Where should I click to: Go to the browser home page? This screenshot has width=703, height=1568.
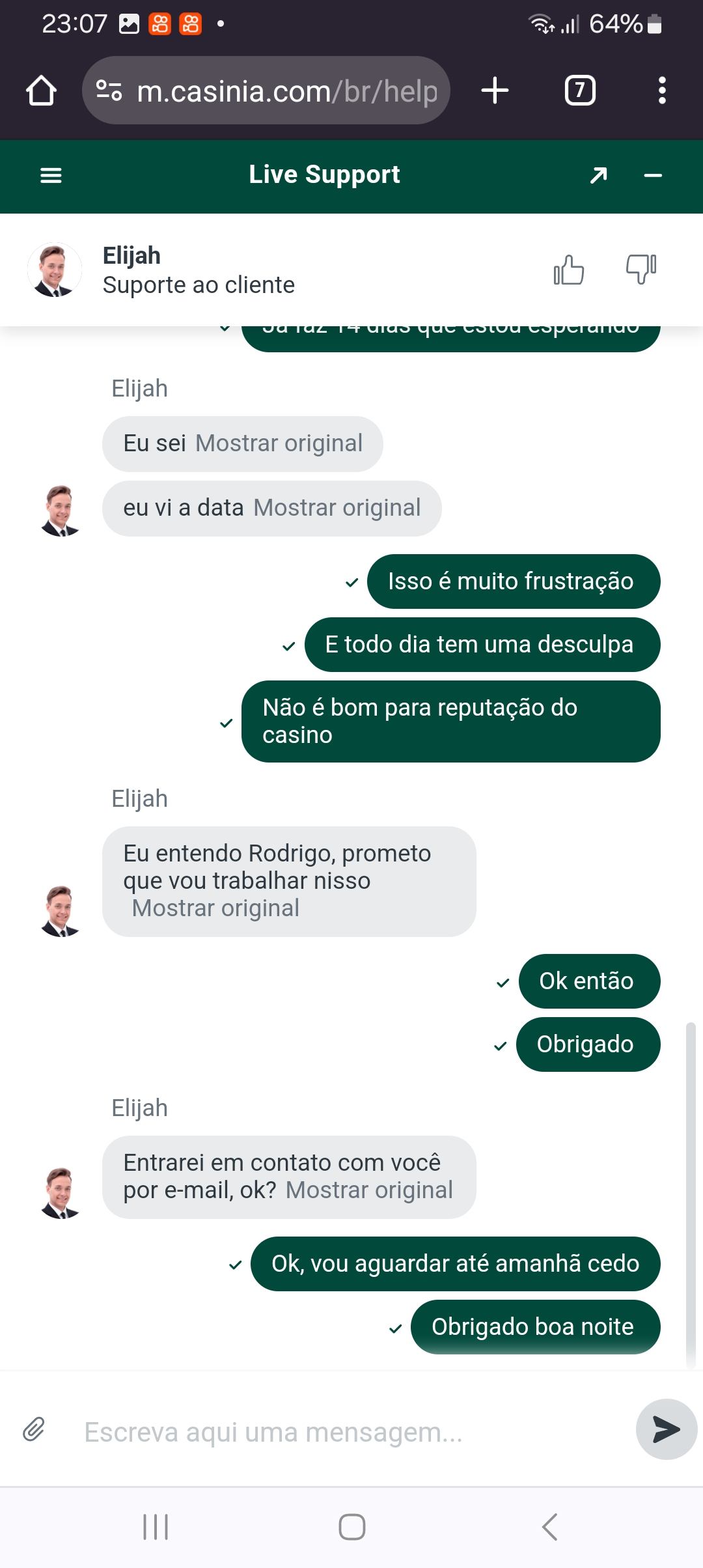tap(41, 91)
